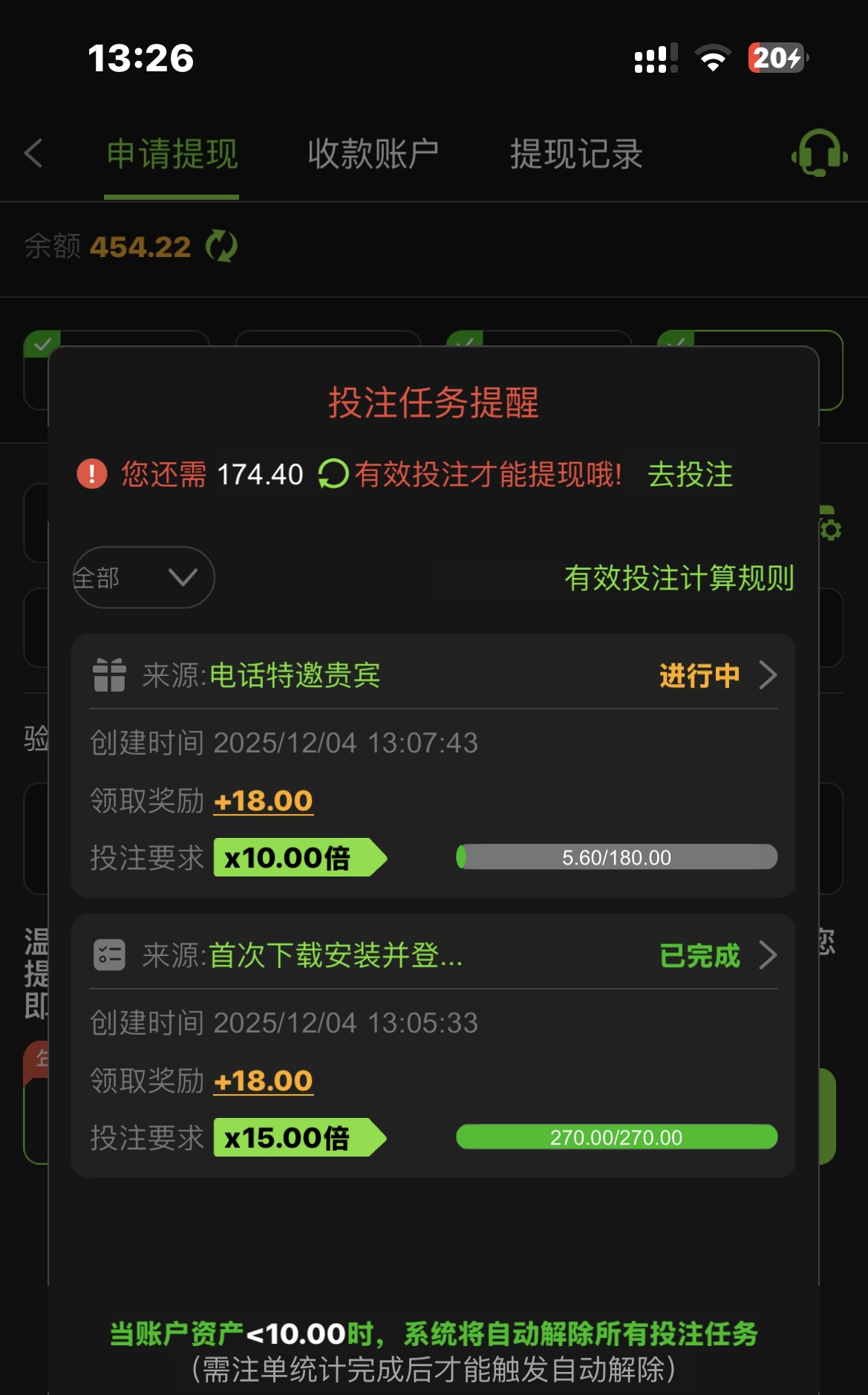Open customer service headset icon
The height and width of the screenshot is (1395, 868).
819,154
